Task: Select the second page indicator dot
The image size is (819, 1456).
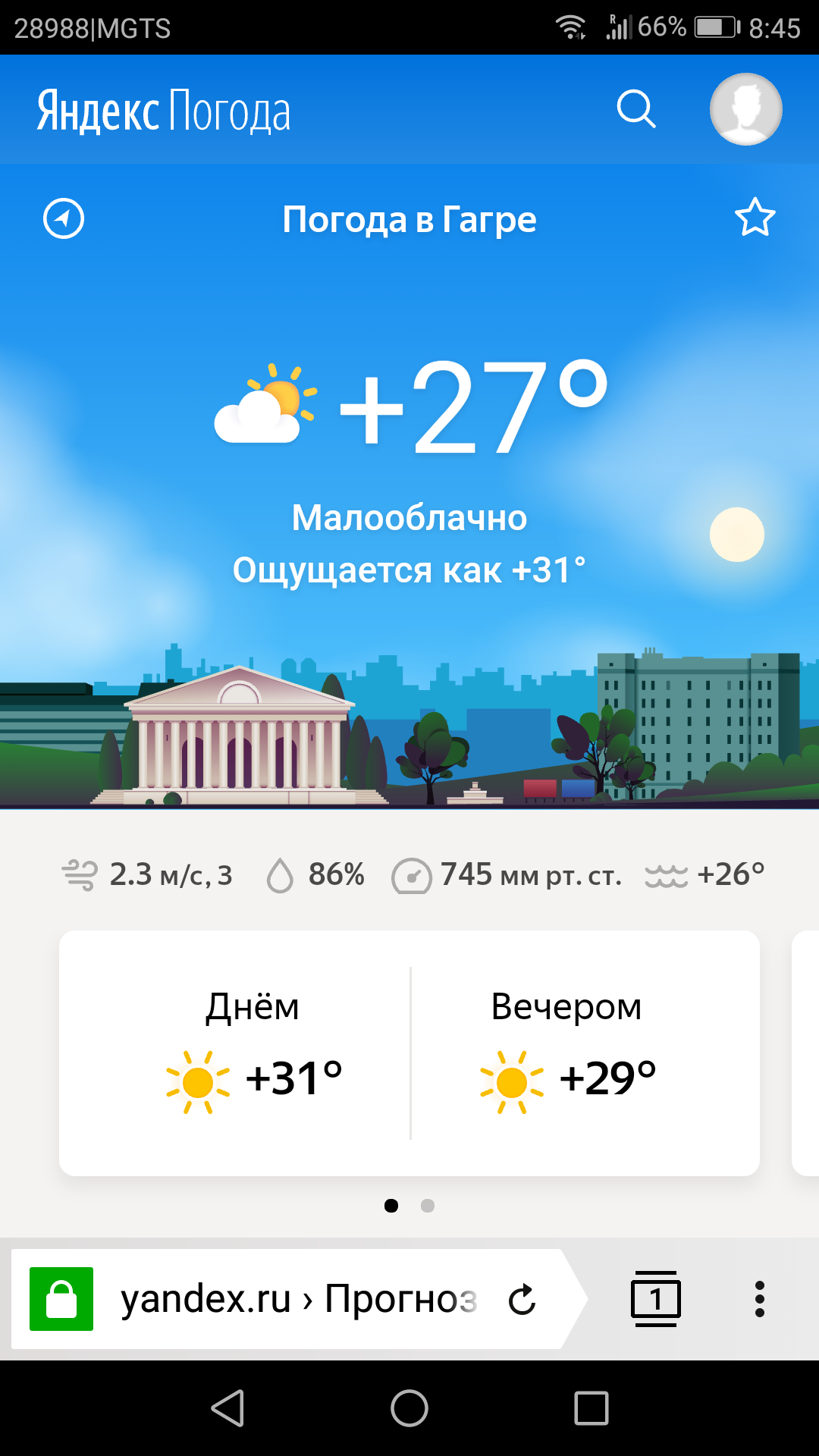Action: click(428, 1206)
